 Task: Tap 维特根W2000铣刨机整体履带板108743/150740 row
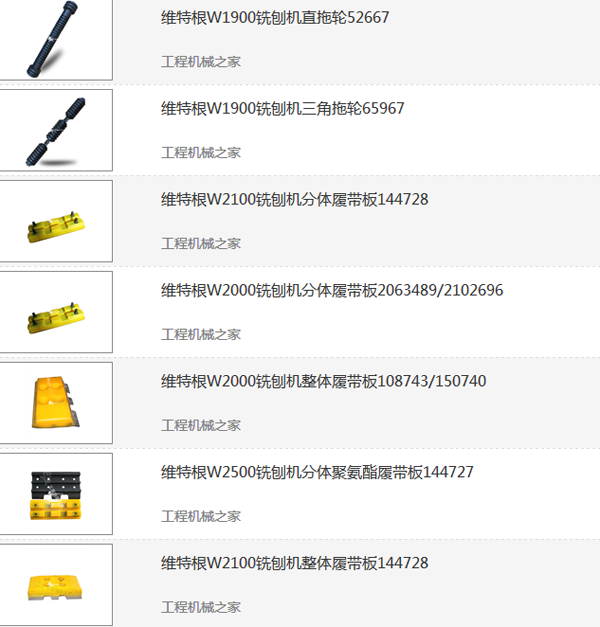324,381
